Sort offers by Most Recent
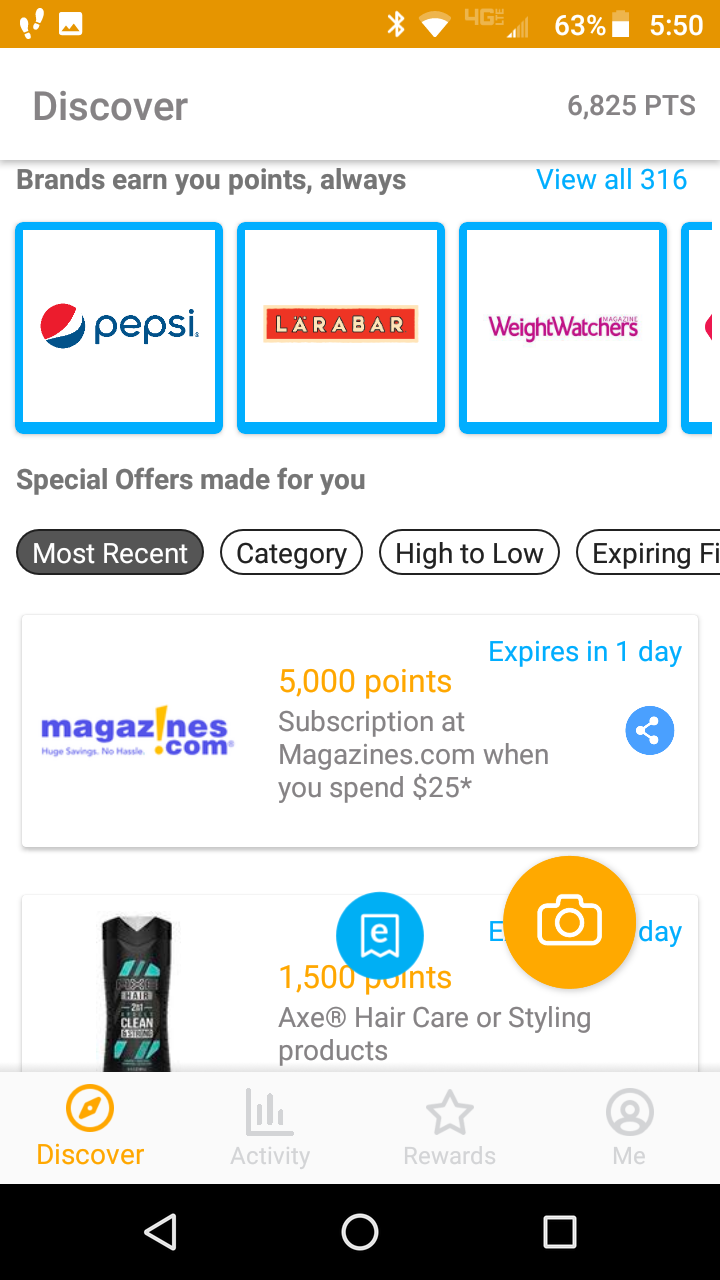Image resolution: width=720 pixels, height=1280 pixels. click(110, 553)
